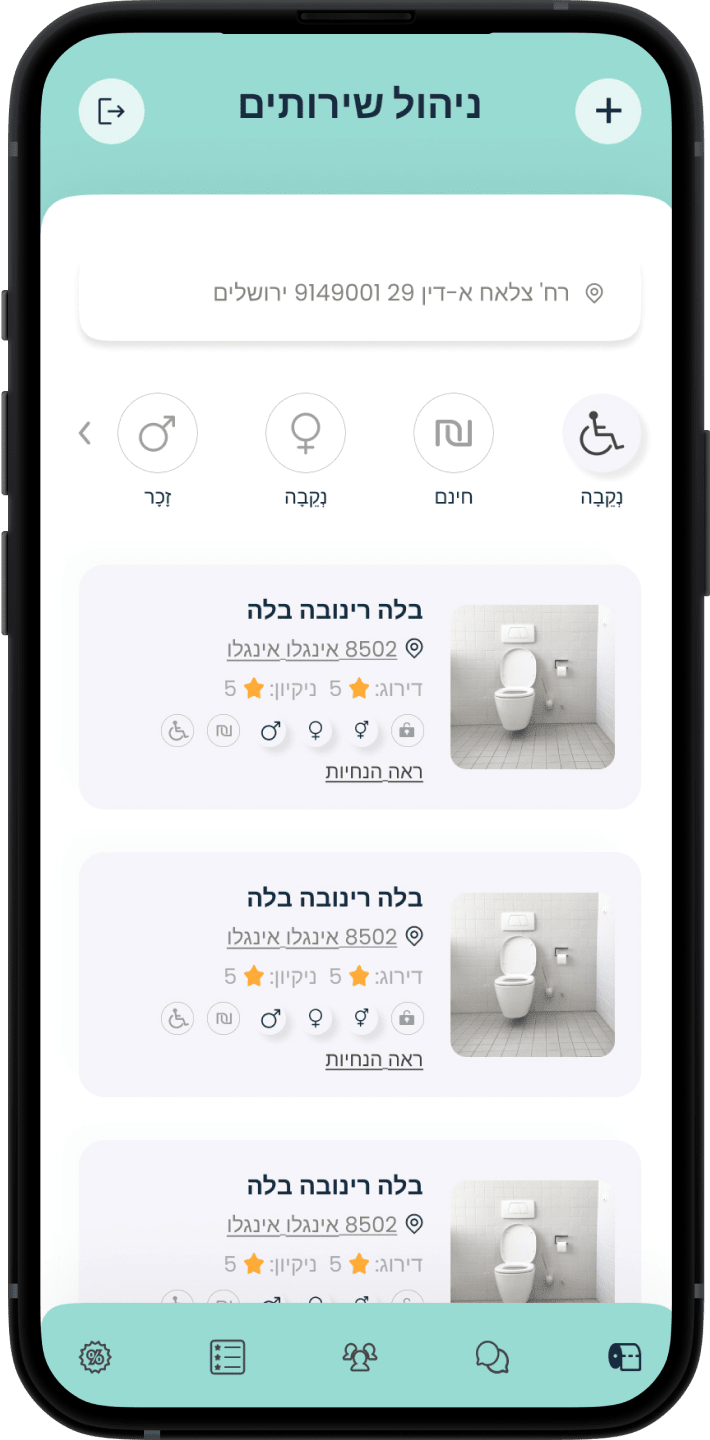Image resolution: width=710 pixels, height=1440 pixels.
Task: Open ראה הנחיות link in topmost card
Action: coord(374,772)
